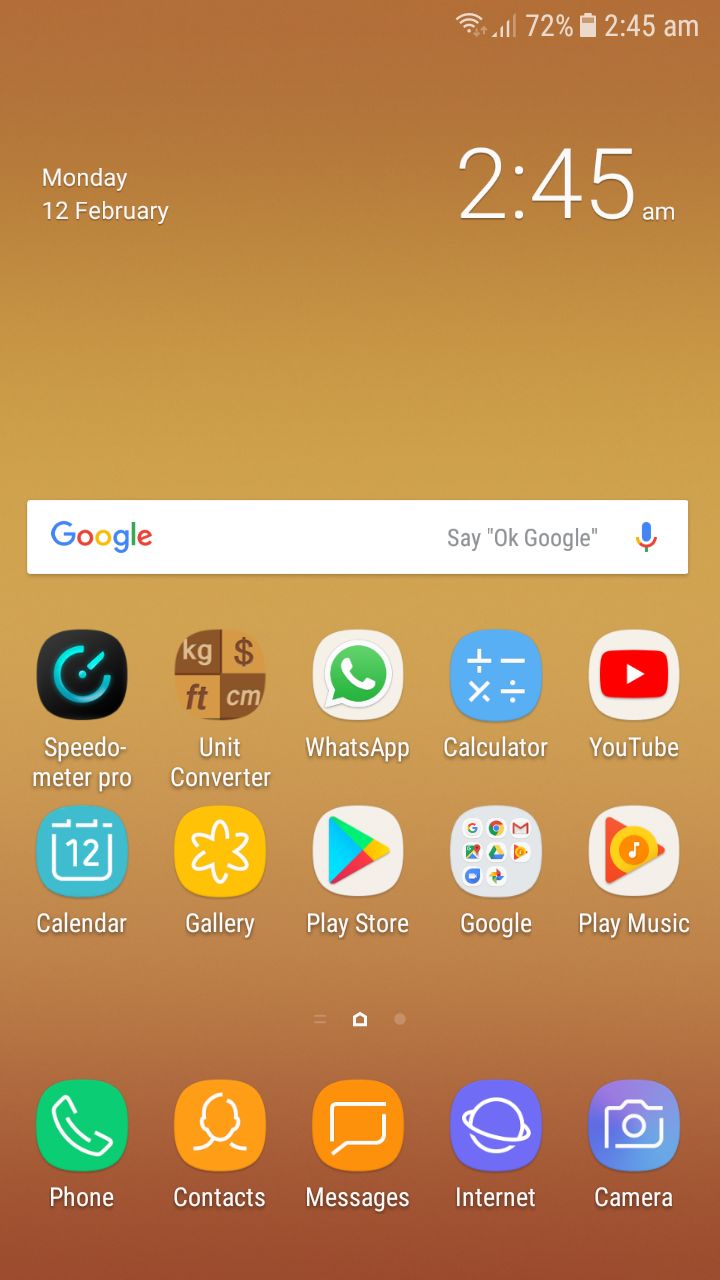
Task: Open the Internet browser
Action: coord(496,1126)
